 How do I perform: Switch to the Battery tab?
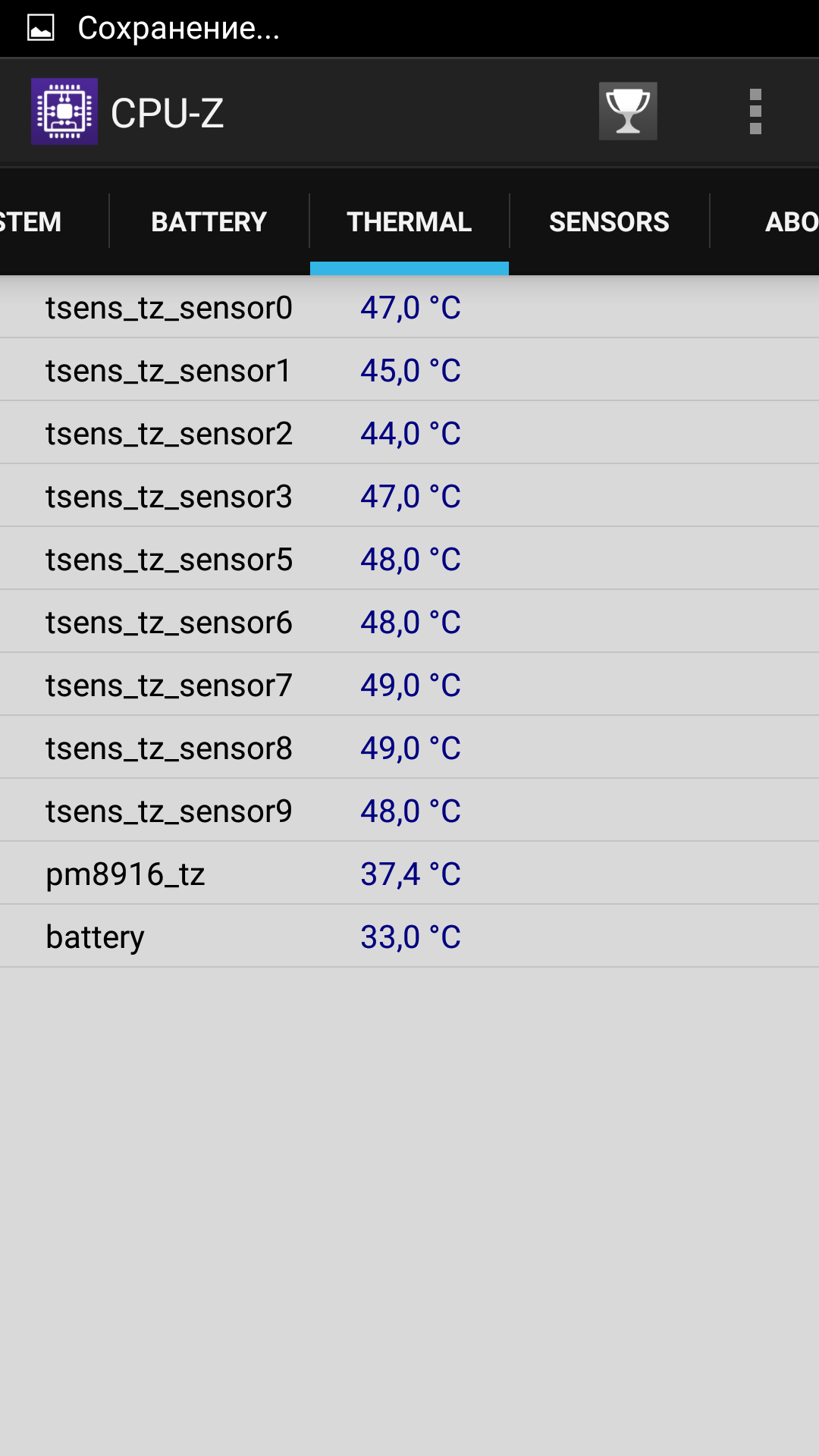pos(209,221)
